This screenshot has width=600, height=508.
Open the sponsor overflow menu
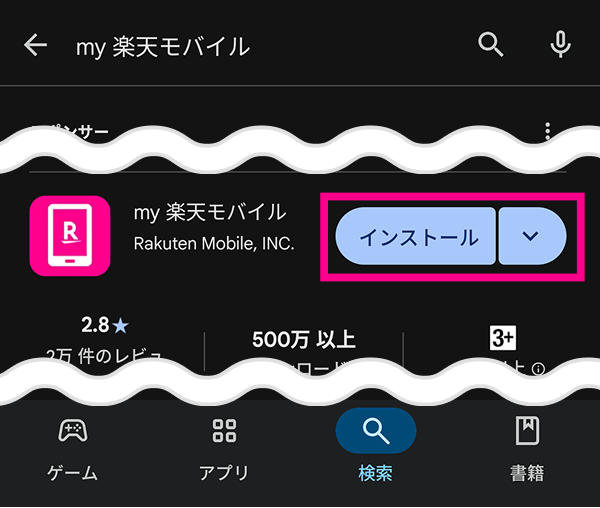tap(547, 132)
